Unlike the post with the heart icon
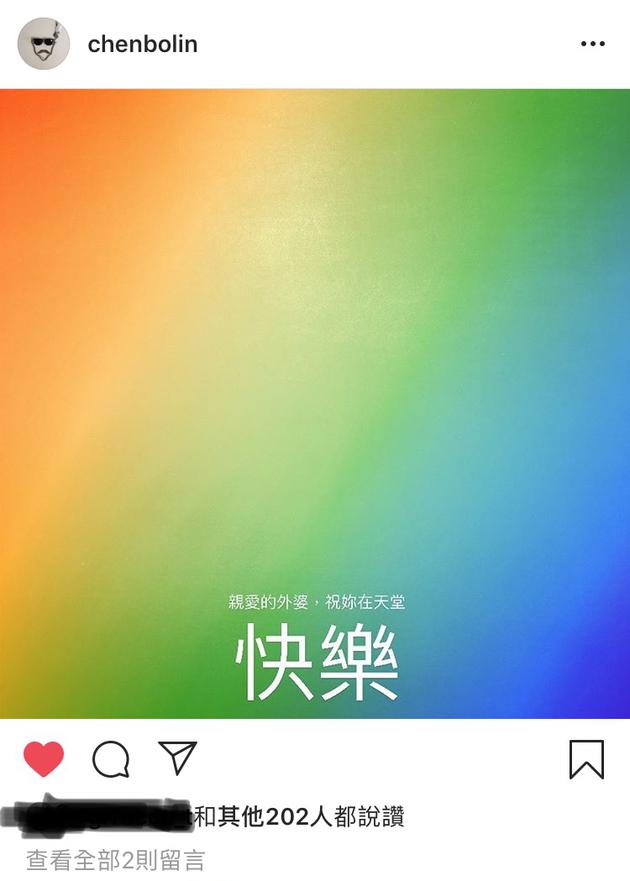Image resolution: width=630 pixels, height=881 pixels. click(x=44, y=759)
